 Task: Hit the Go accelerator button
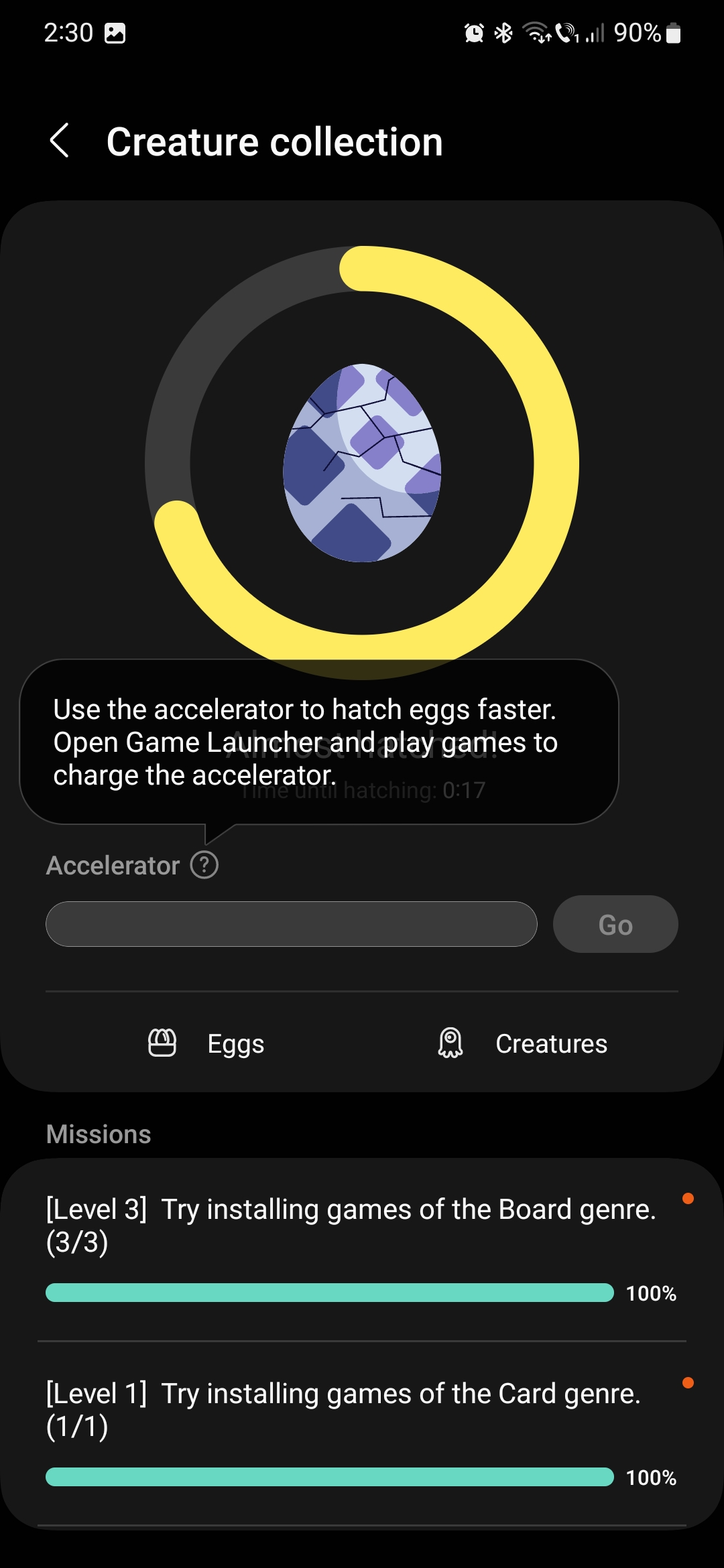[615, 924]
